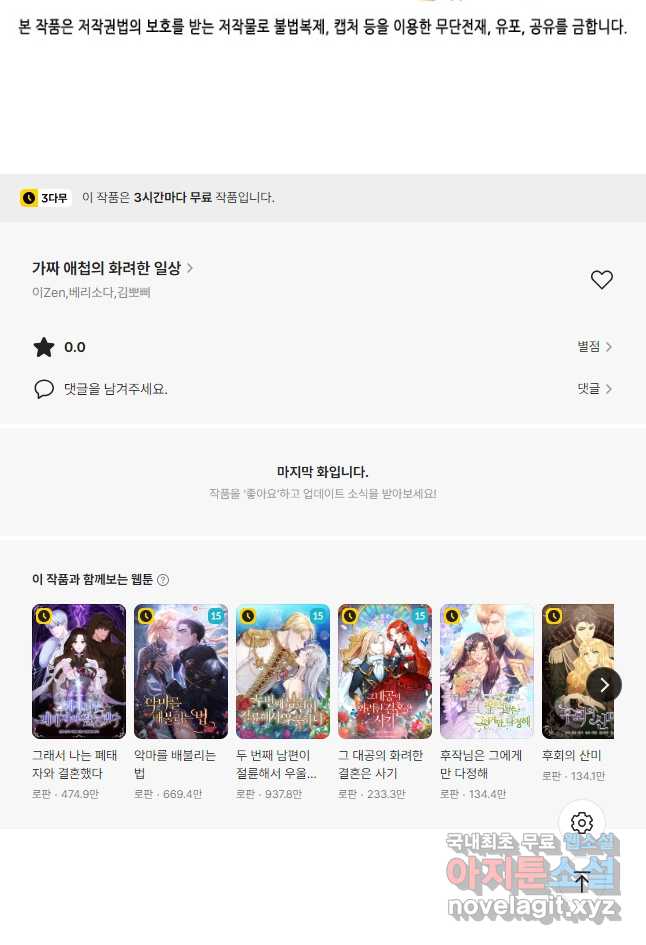This screenshot has width=646, height=945.
Task: Like this webtoon with the heart icon
Action: [x=601, y=280]
